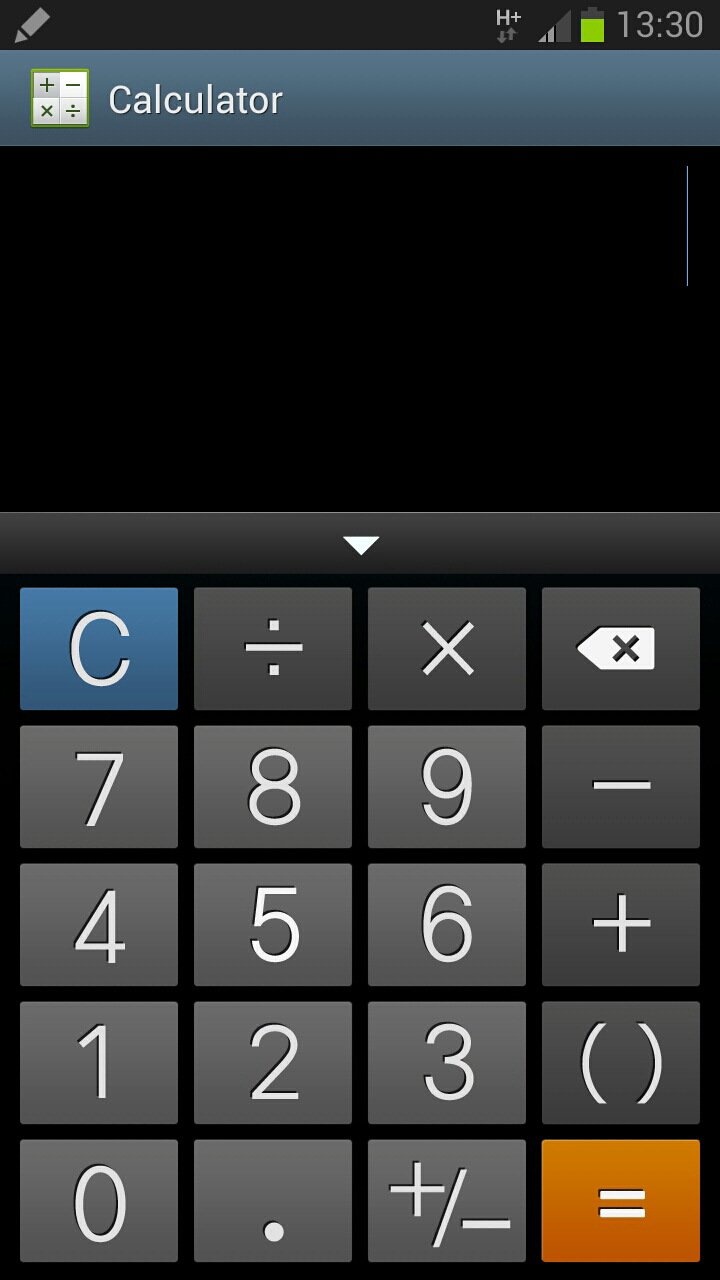Screen dimensions: 720x1280
Task: Delete last digit with the backspace key
Action: pos(621,649)
